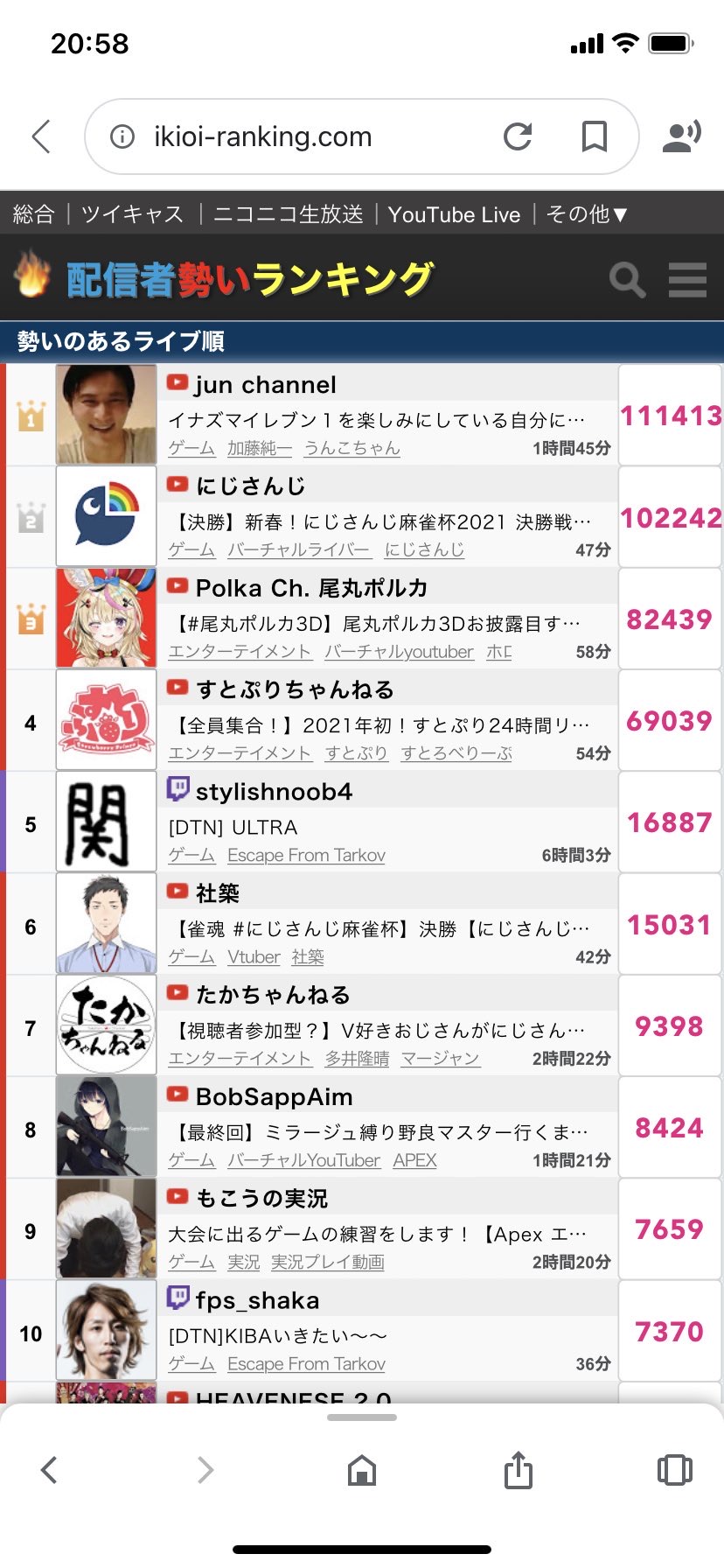Open the site search magnifier
The image size is (724, 1568).
point(627,280)
